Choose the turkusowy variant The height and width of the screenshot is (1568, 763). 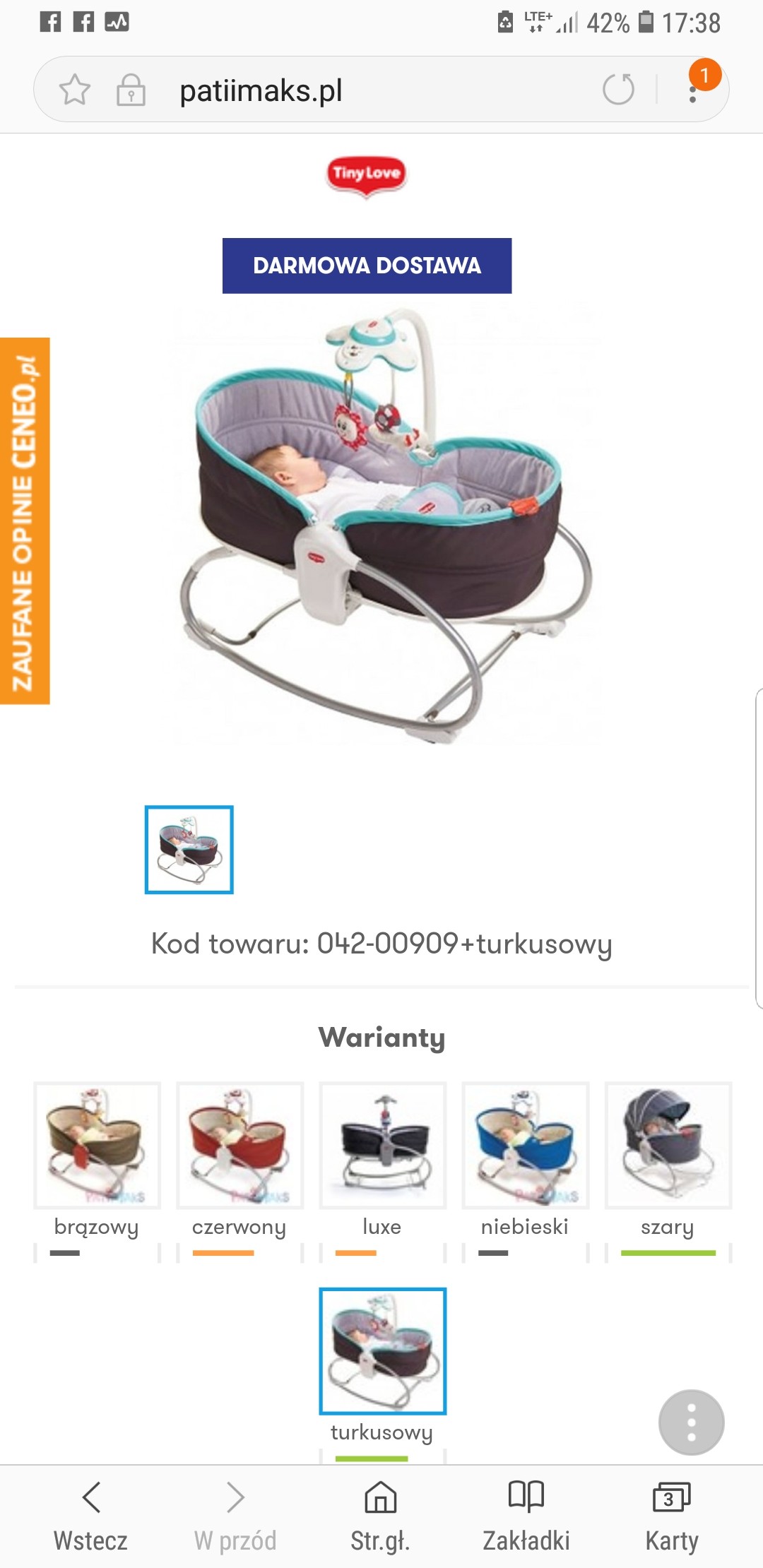383,1350
